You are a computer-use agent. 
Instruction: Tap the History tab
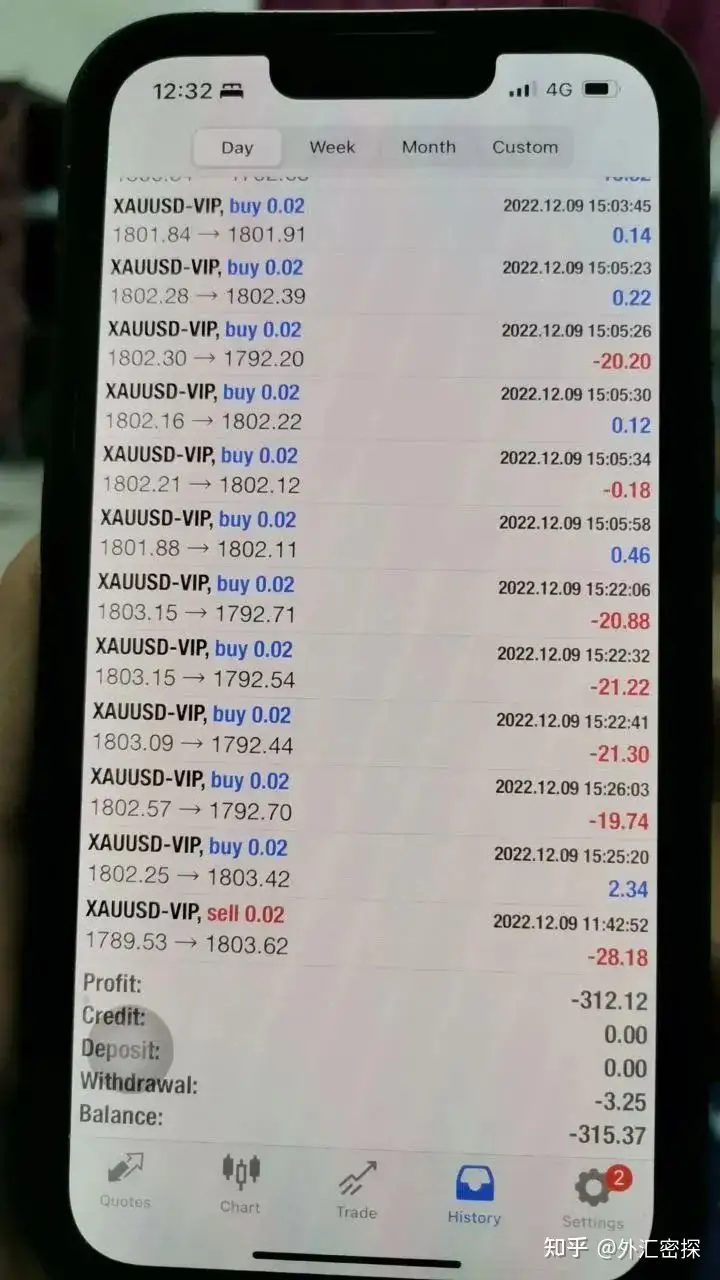pos(474,1195)
